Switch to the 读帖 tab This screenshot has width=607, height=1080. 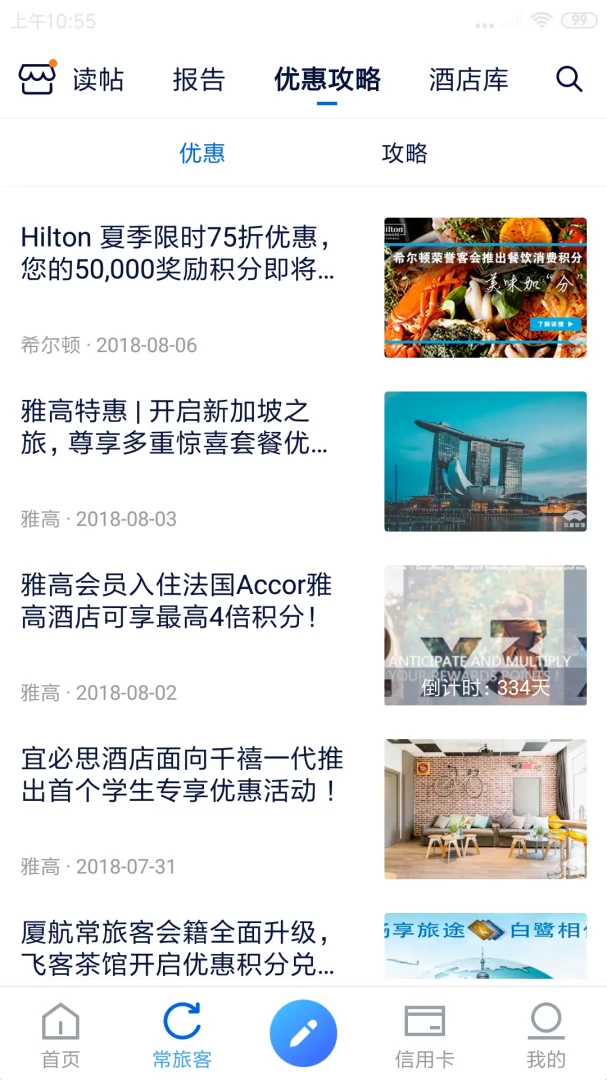click(x=99, y=80)
